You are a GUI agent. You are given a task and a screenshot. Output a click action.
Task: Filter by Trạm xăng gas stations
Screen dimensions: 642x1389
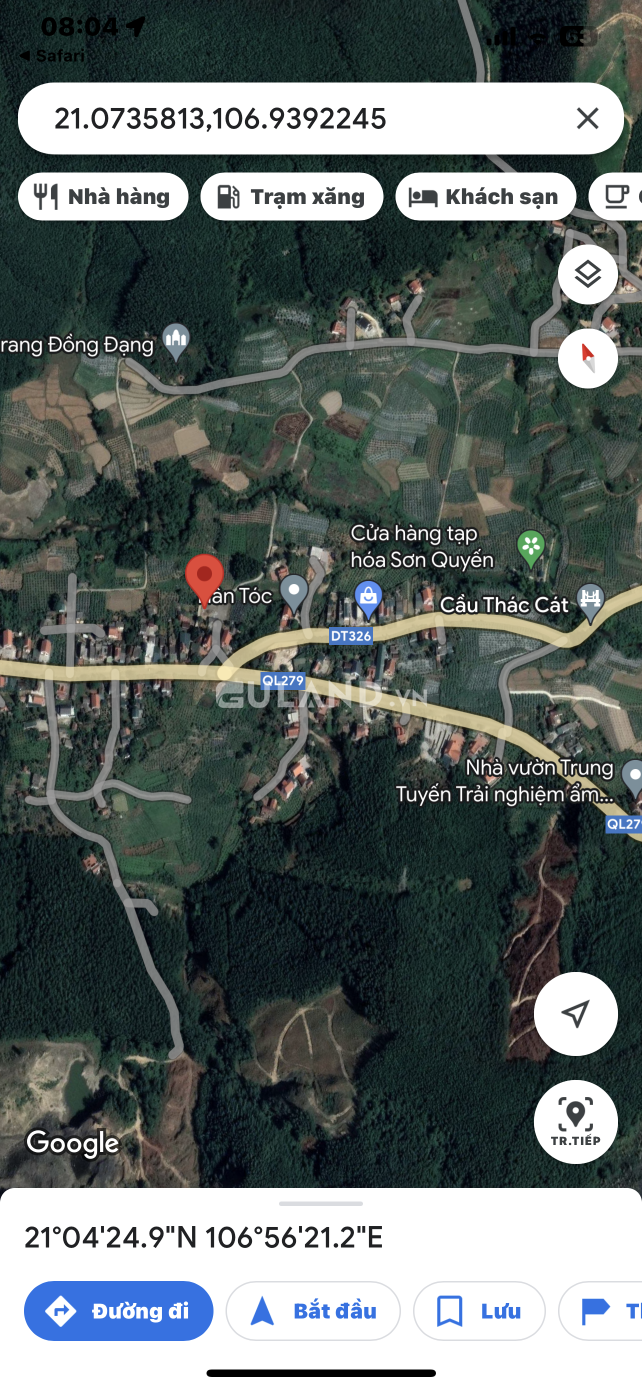[x=291, y=197]
